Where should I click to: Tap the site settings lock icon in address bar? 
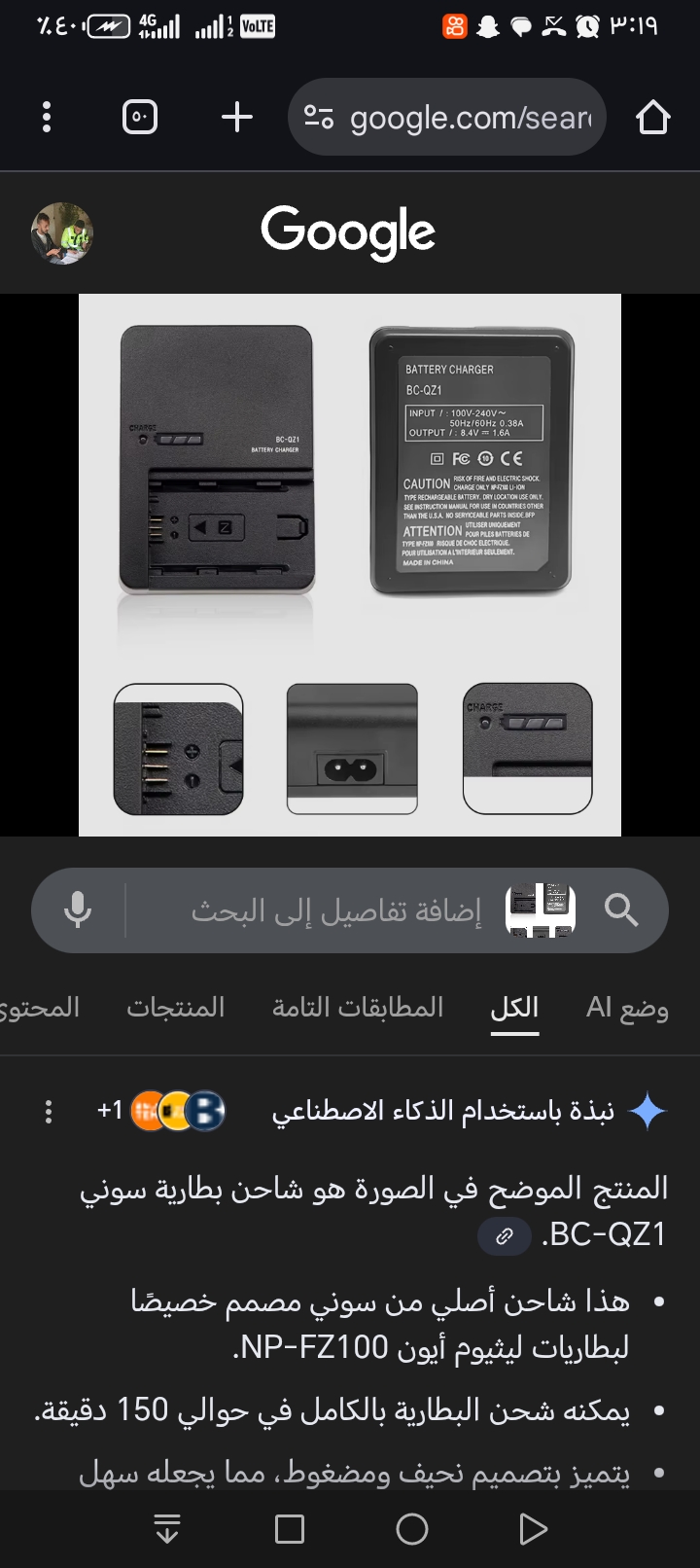tap(318, 116)
